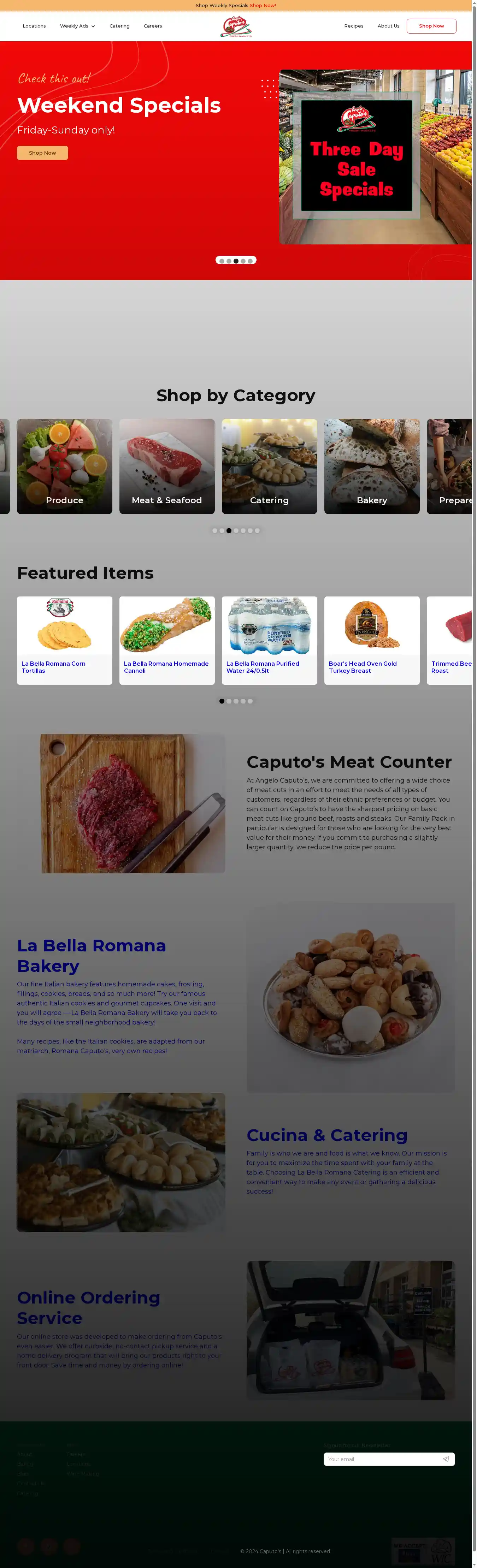Focus the Your email newsletter field
Viewport: 477px width, 1568px height.
[x=381, y=1459]
